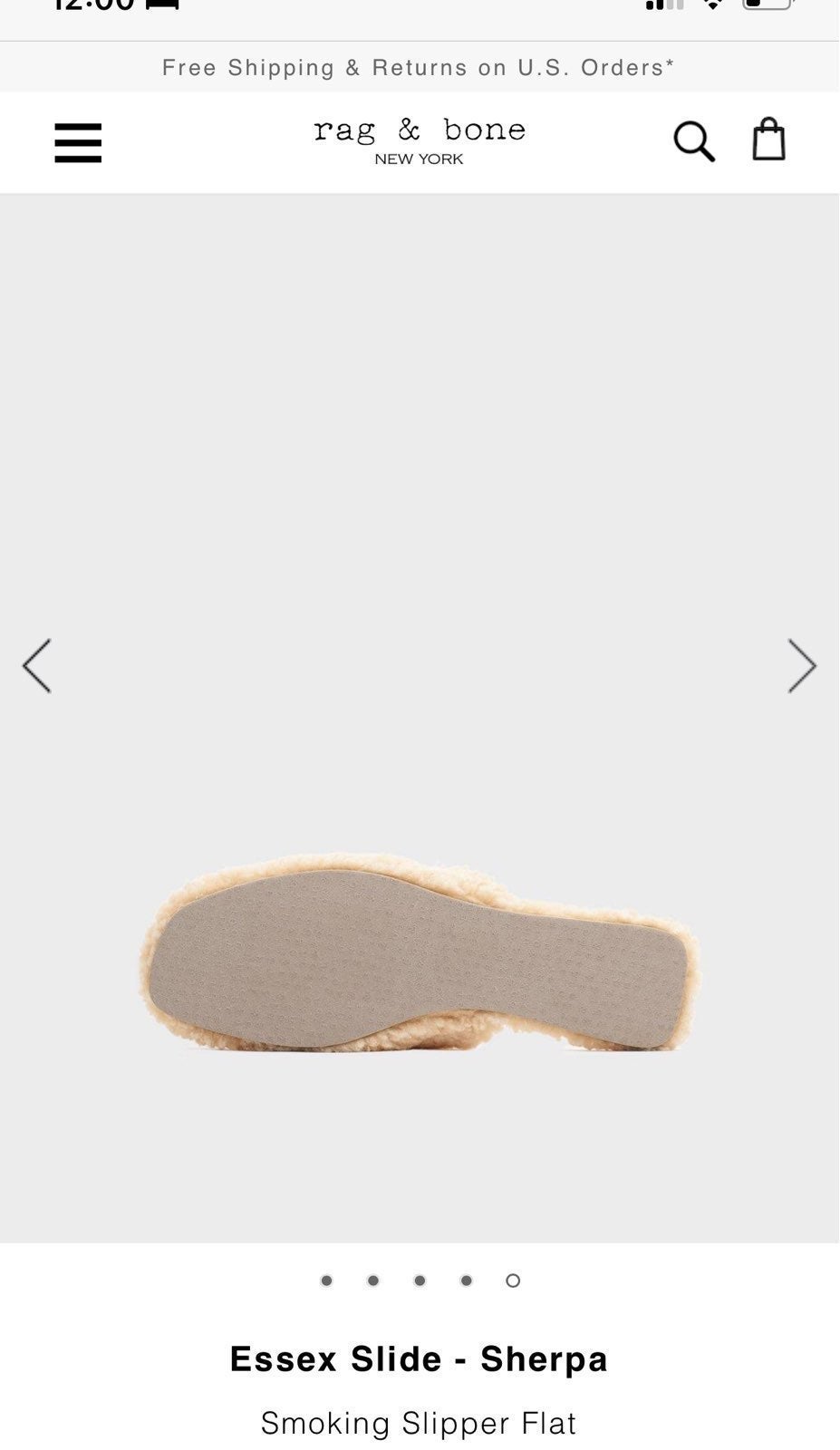Image resolution: width=840 pixels, height=1450 pixels.
Task: Open the search icon
Action: (x=694, y=141)
